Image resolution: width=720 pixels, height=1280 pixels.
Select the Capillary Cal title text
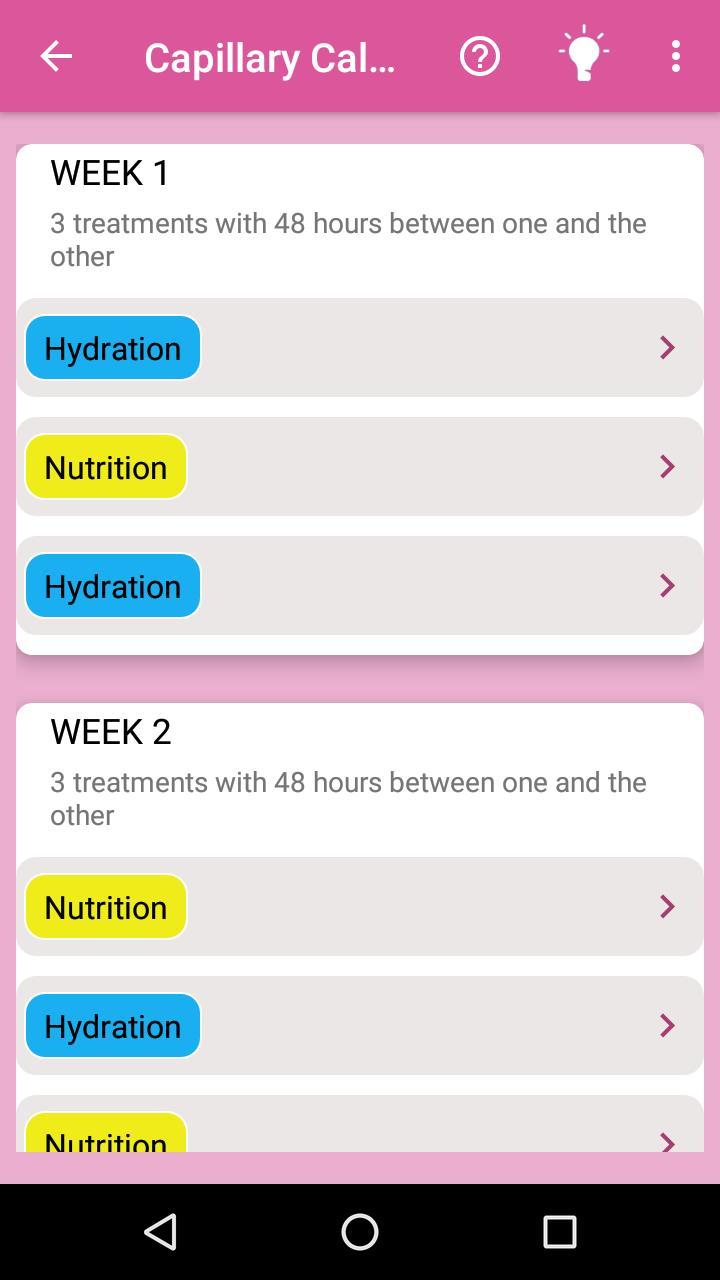pos(271,57)
